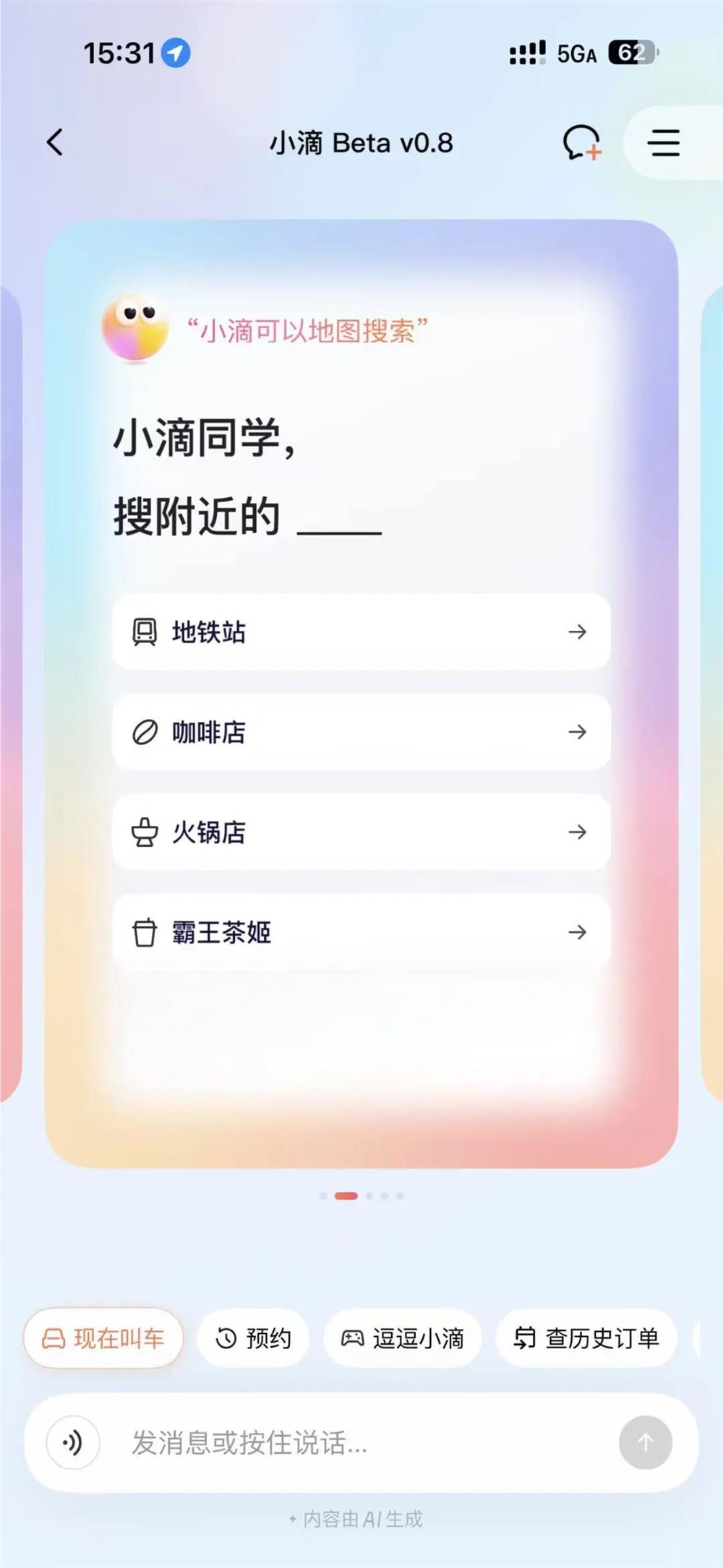Expand the 霸王茶姬 row with its arrow
Screen dimensions: 723x1568
(577, 932)
